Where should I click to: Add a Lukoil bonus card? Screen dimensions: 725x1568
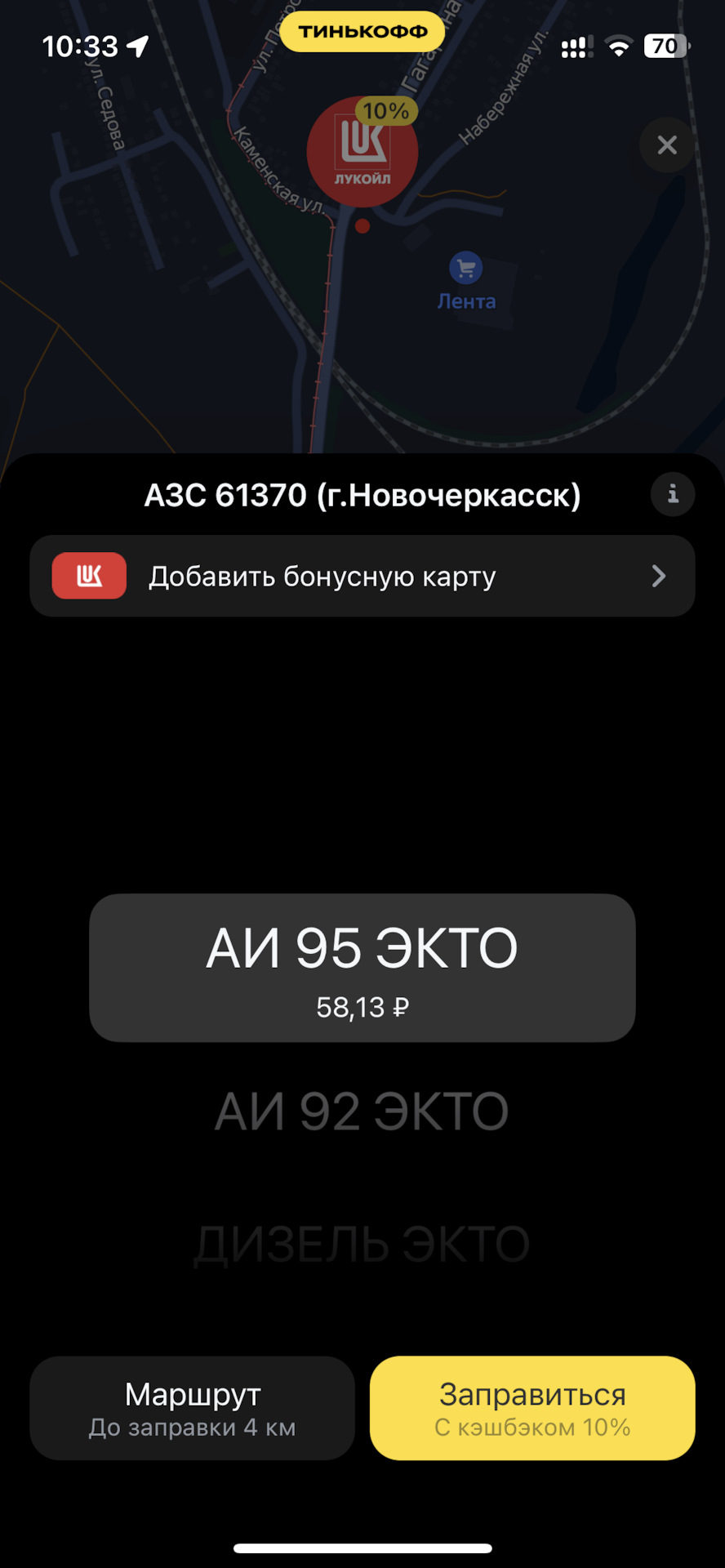click(362, 577)
